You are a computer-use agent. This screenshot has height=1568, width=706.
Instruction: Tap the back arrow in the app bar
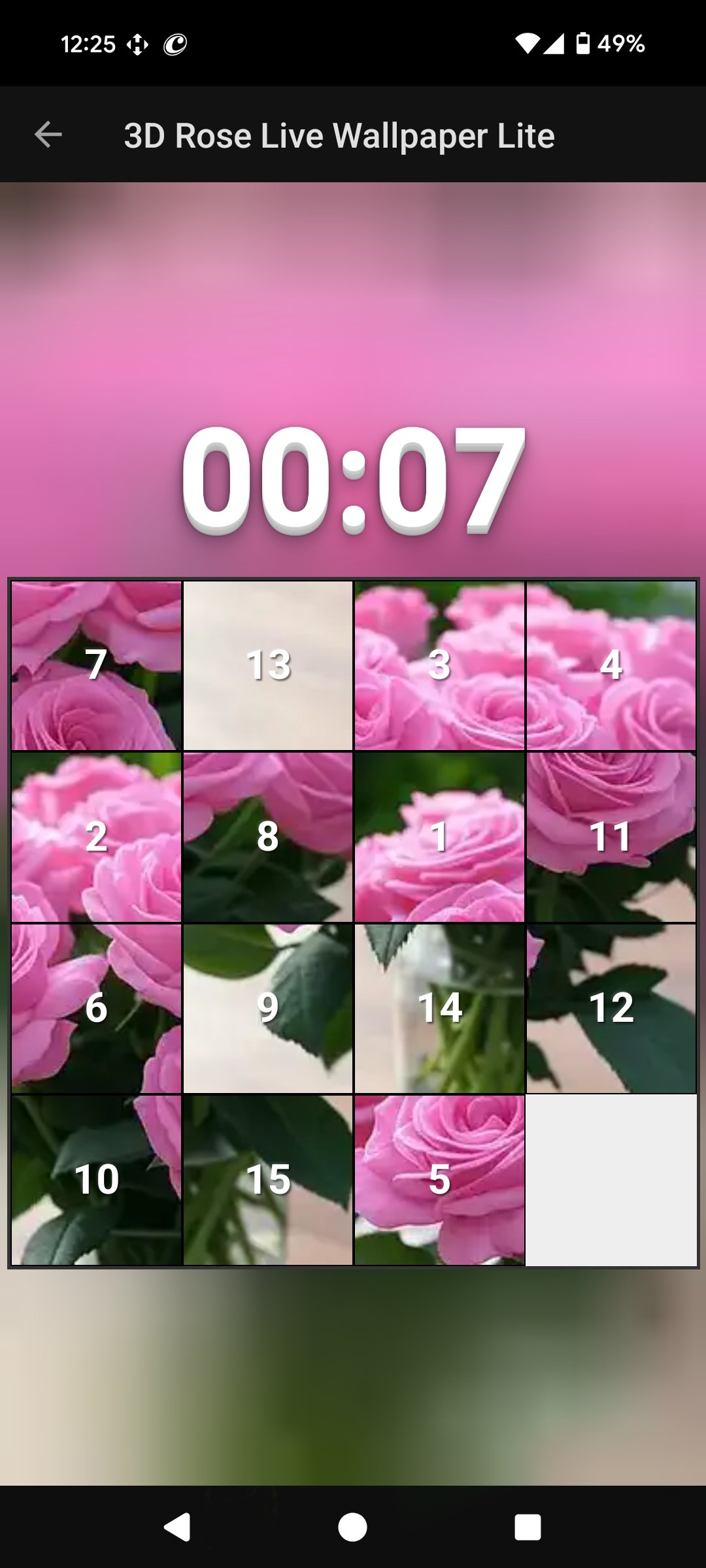[x=48, y=135]
